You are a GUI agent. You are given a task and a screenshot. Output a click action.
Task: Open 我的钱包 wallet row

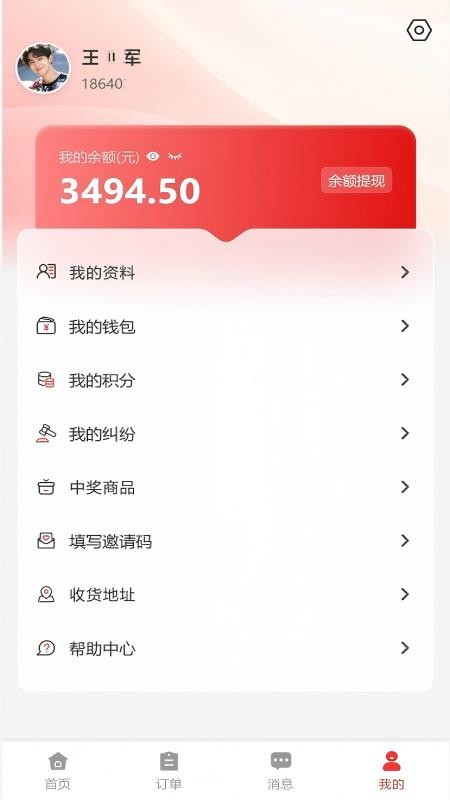point(225,327)
